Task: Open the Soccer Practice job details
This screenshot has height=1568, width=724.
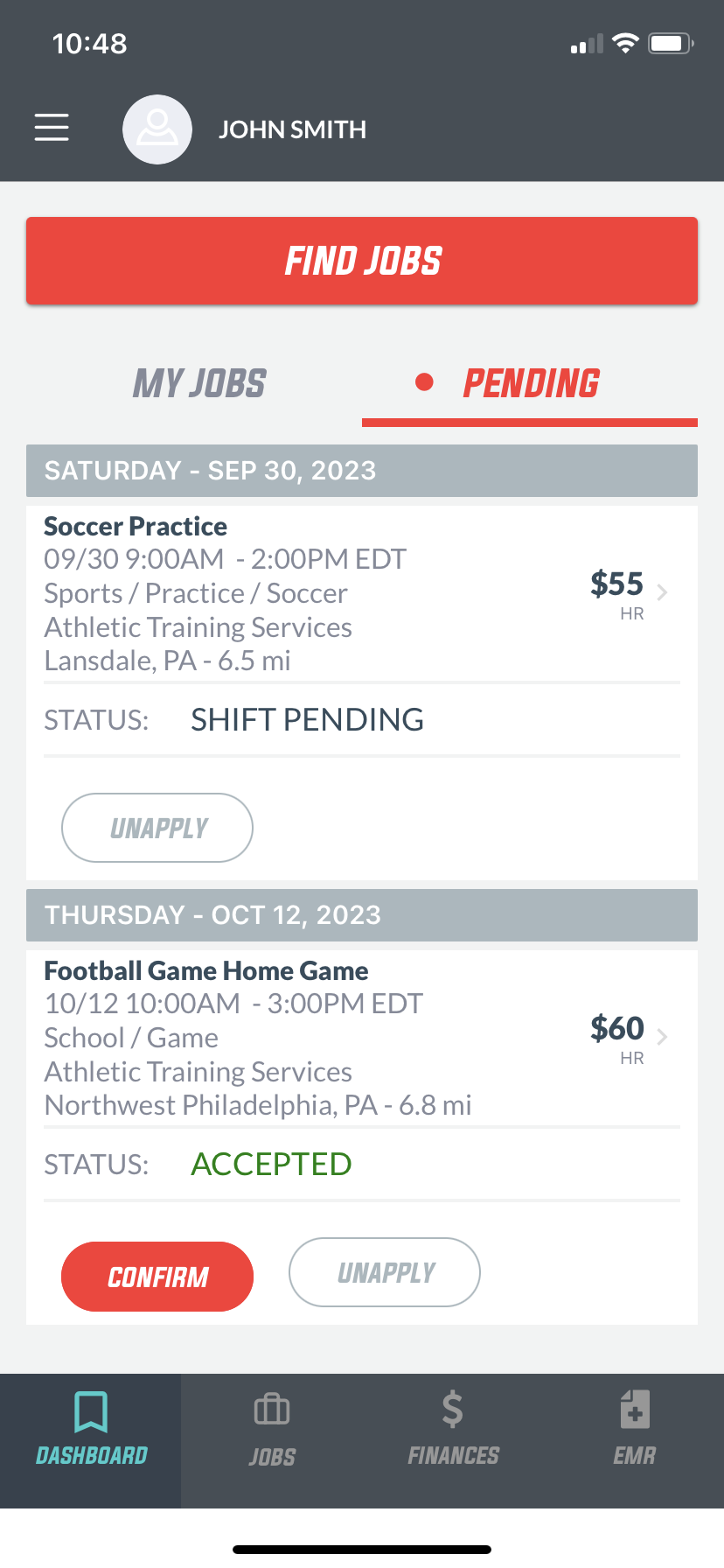Action: tap(362, 592)
